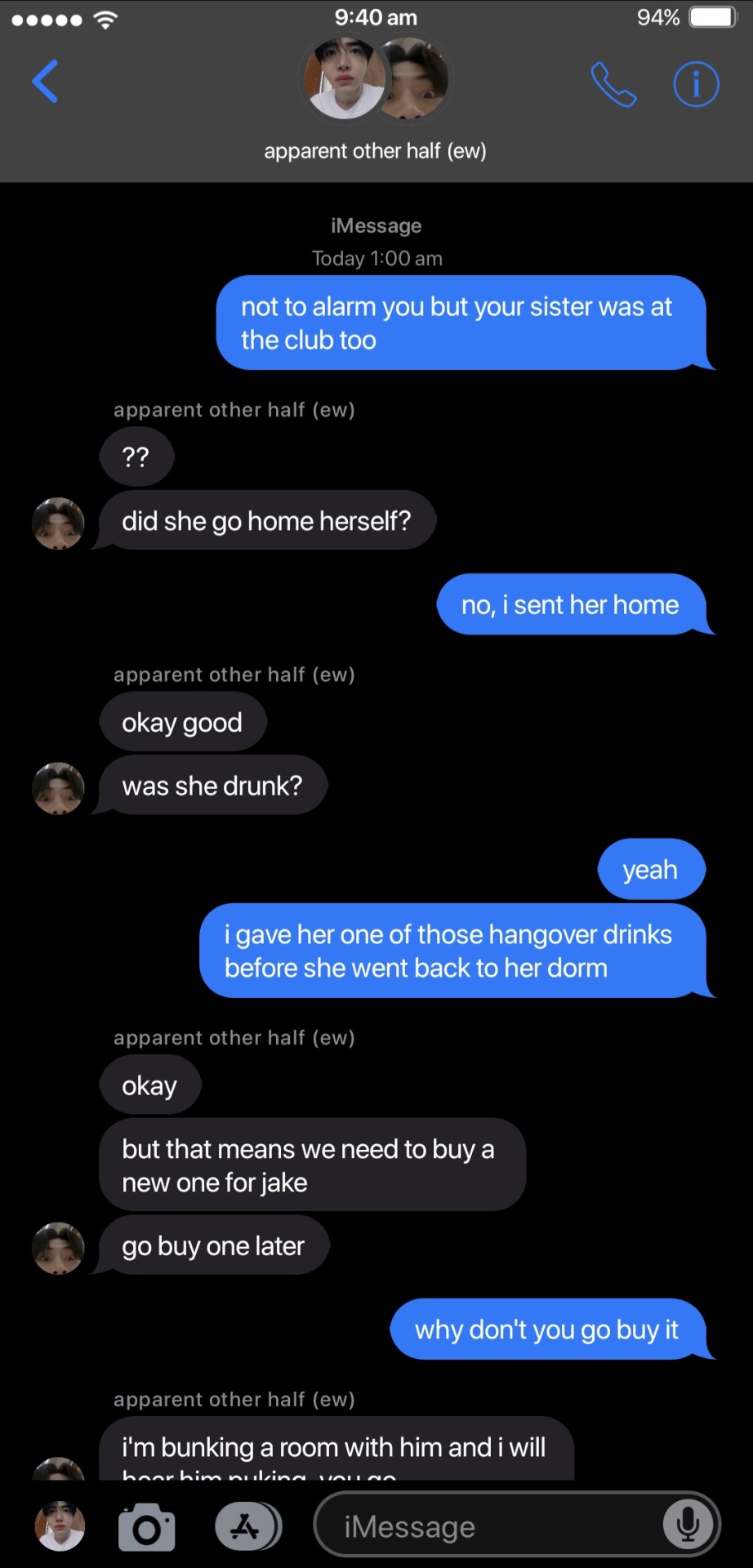Record a voice message with the microphone
The height and width of the screenshot is (1568, 753).
(688, 1525)
